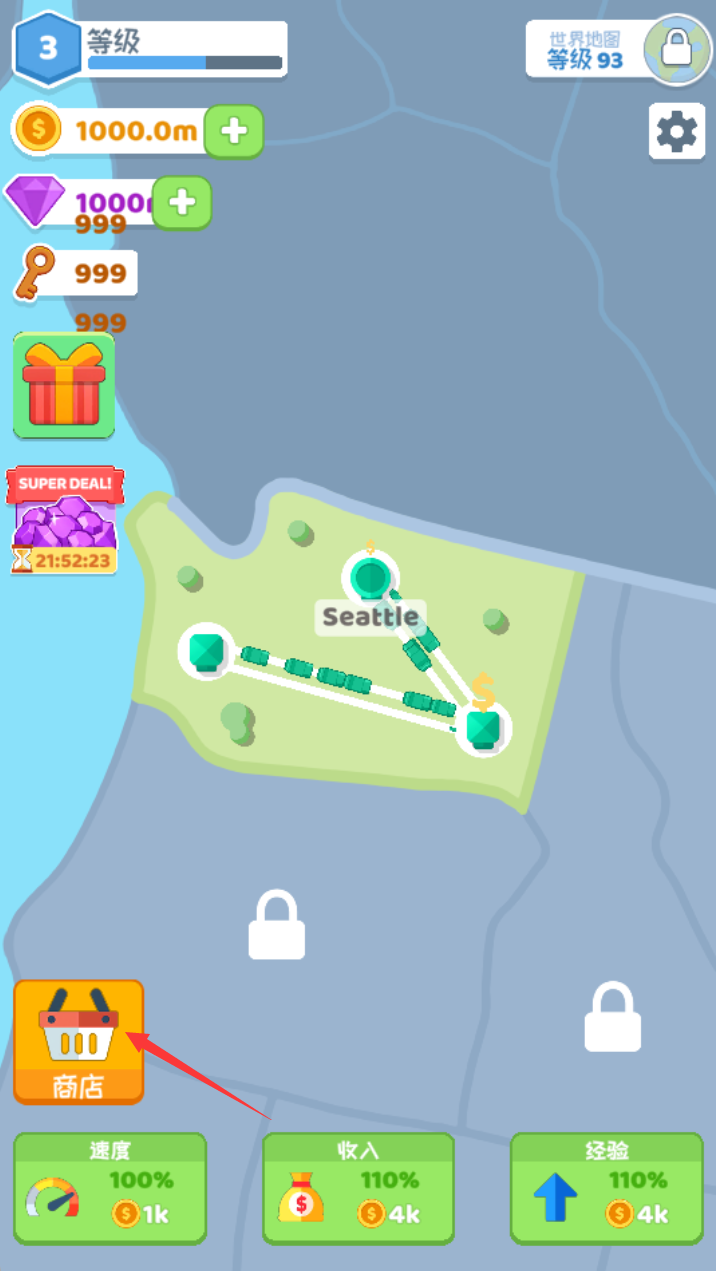
Task: Upgrade 经验 experience for 4k coins
Action: pos(606,1188)
